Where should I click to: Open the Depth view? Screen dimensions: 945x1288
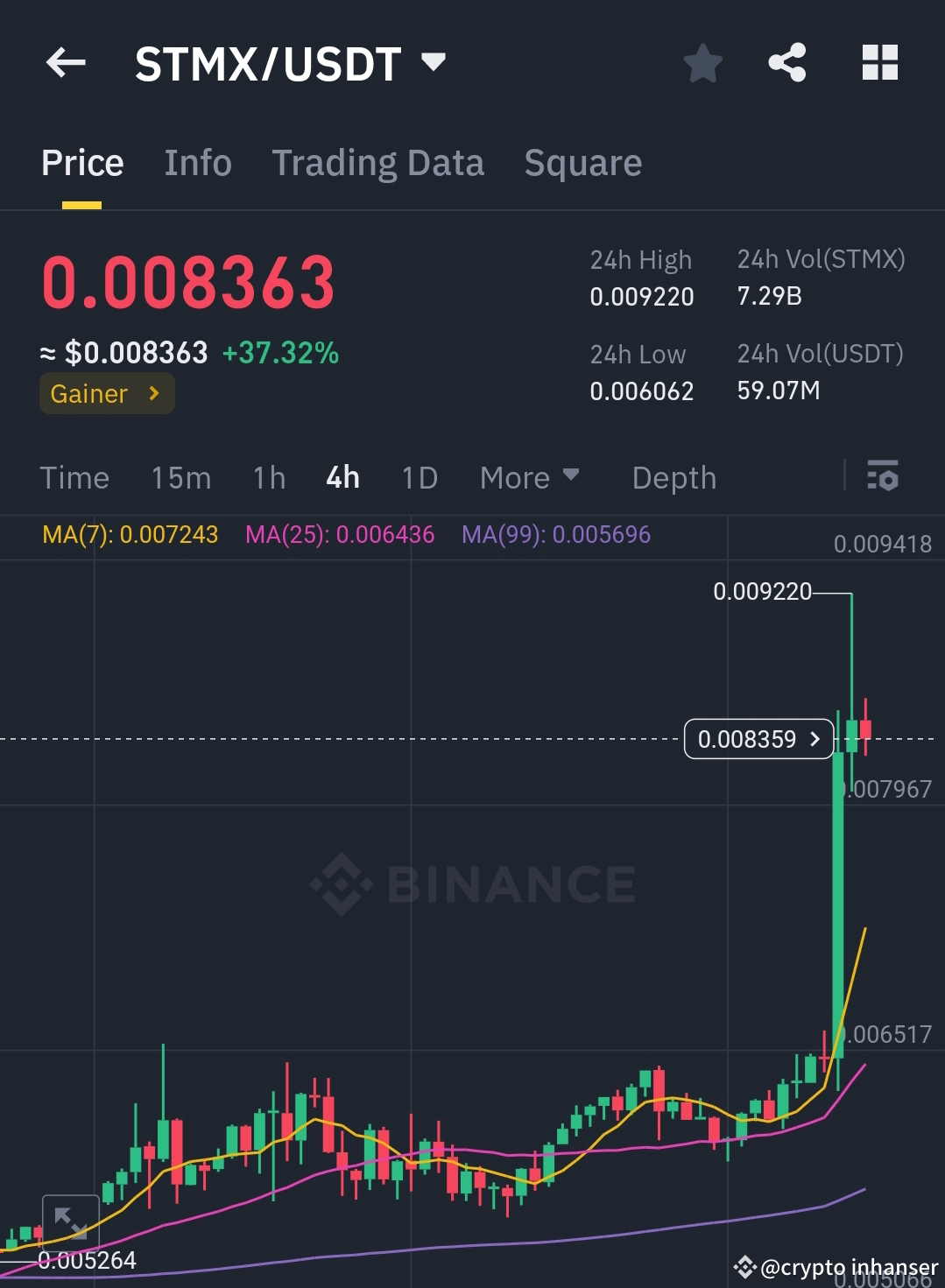[673, 477]
